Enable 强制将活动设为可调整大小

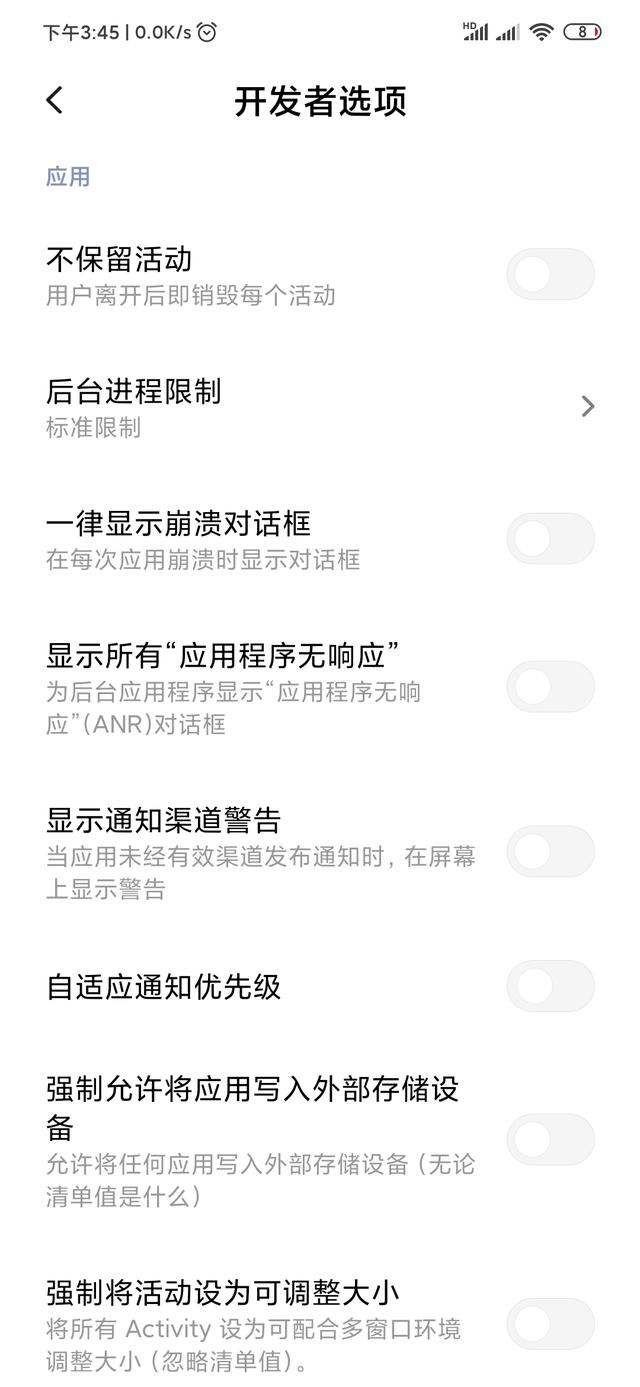tap(550, 1324)
